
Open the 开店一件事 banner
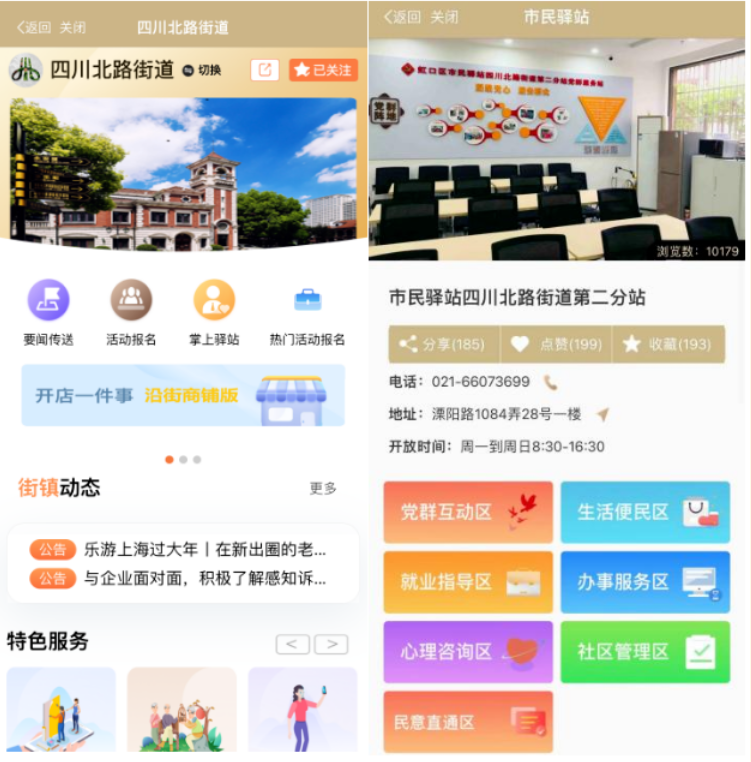(183, 396)
